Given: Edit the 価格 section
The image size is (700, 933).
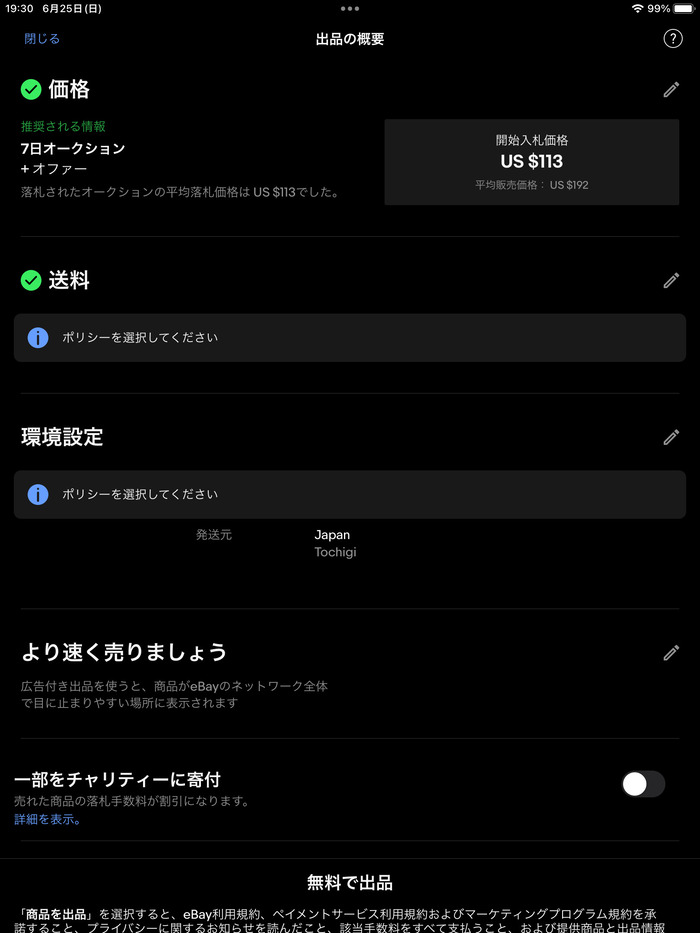Looking at the screenshot, I should click(x=671, y=90).
